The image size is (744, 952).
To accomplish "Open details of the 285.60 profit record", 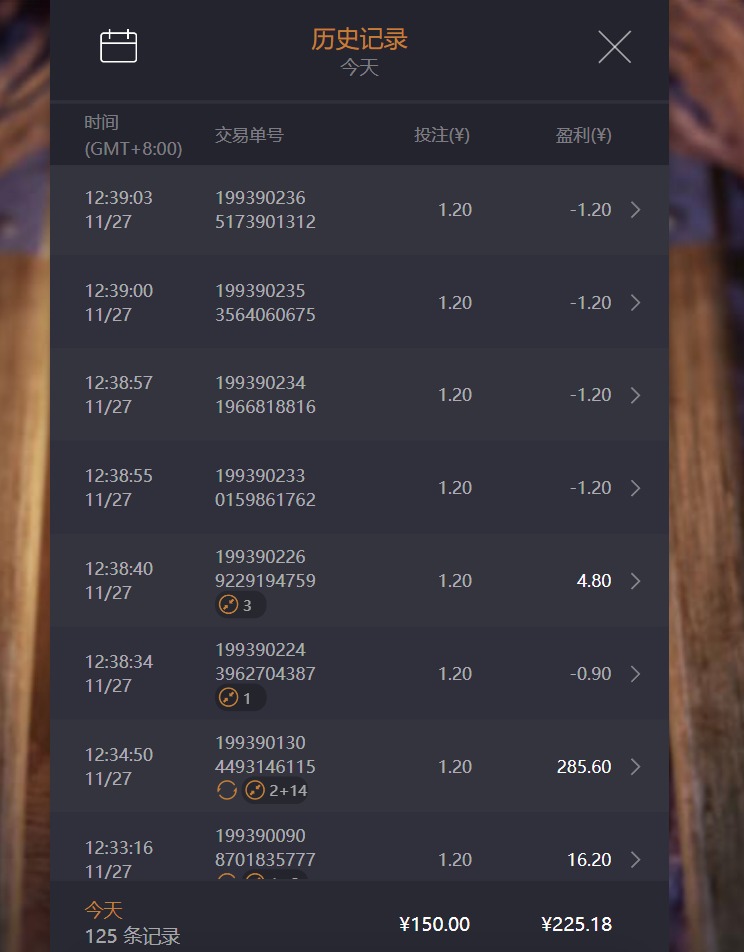I will coord(636,766).
